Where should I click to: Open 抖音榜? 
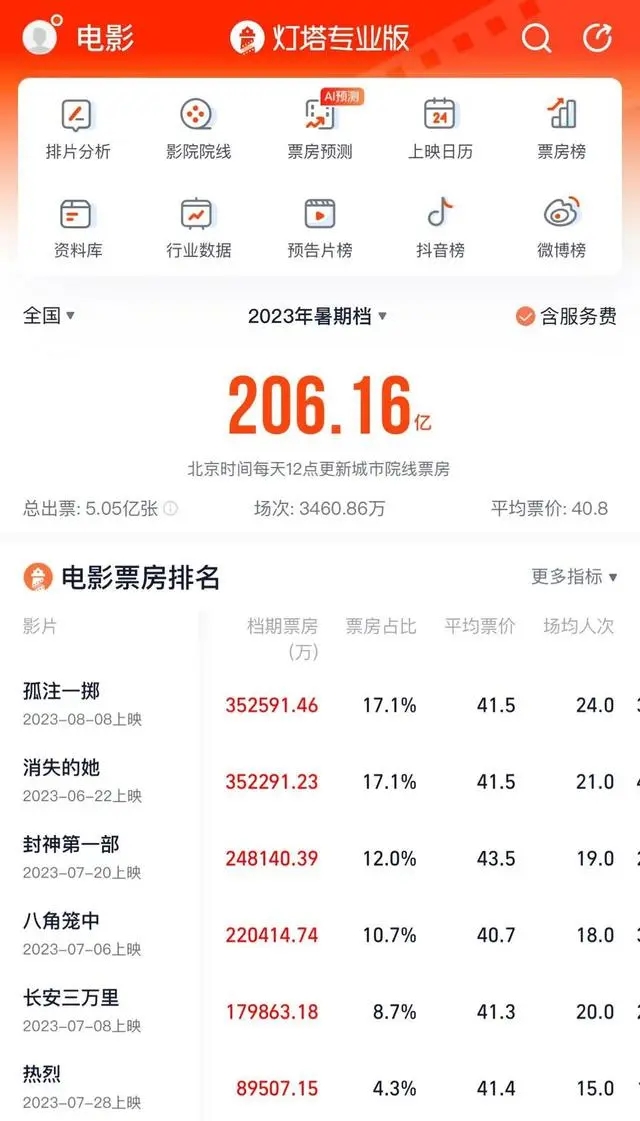coord(440,229)
